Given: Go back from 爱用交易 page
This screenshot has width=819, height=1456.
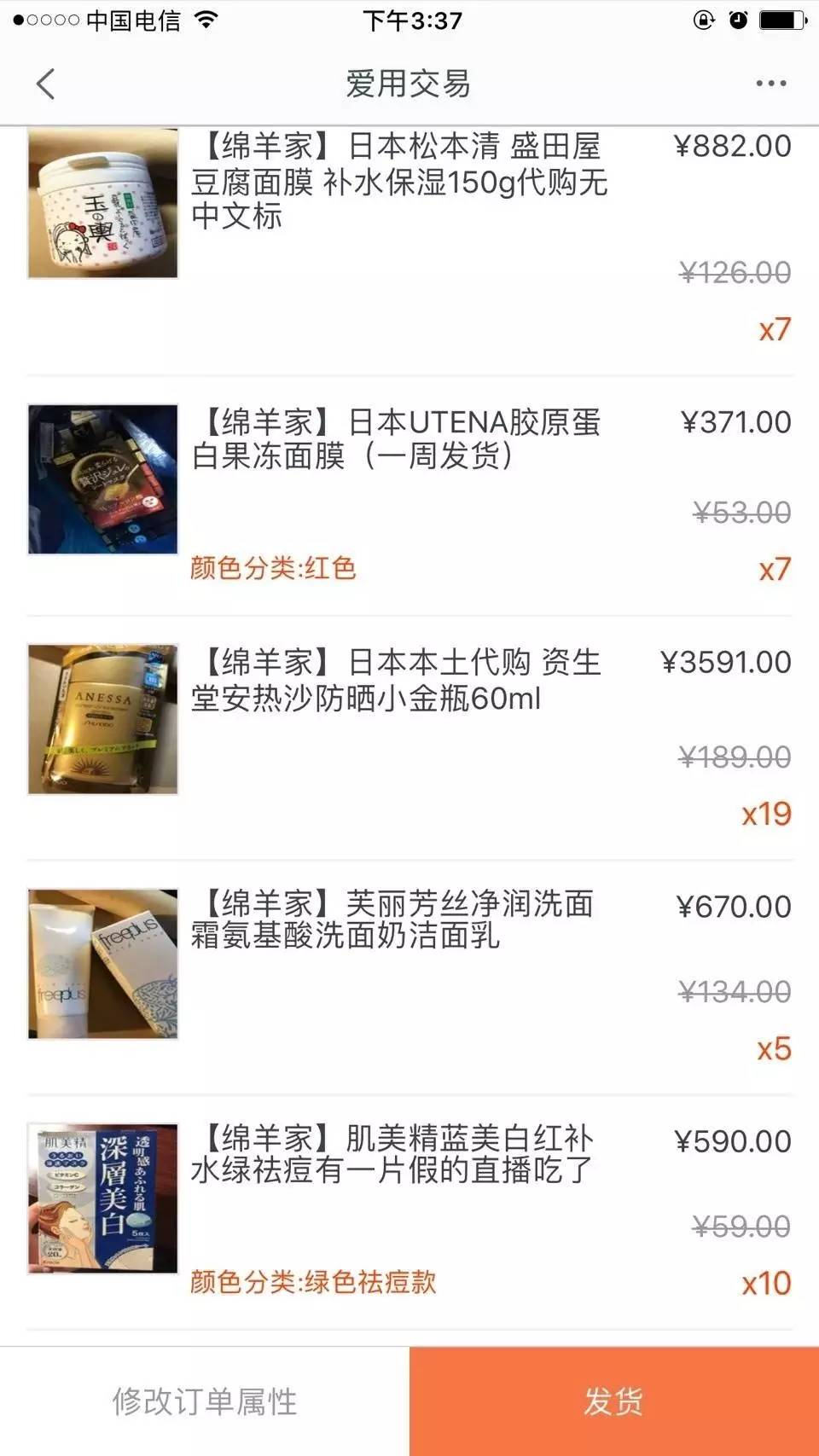Looking at the screenshot, I should (46, 84).
